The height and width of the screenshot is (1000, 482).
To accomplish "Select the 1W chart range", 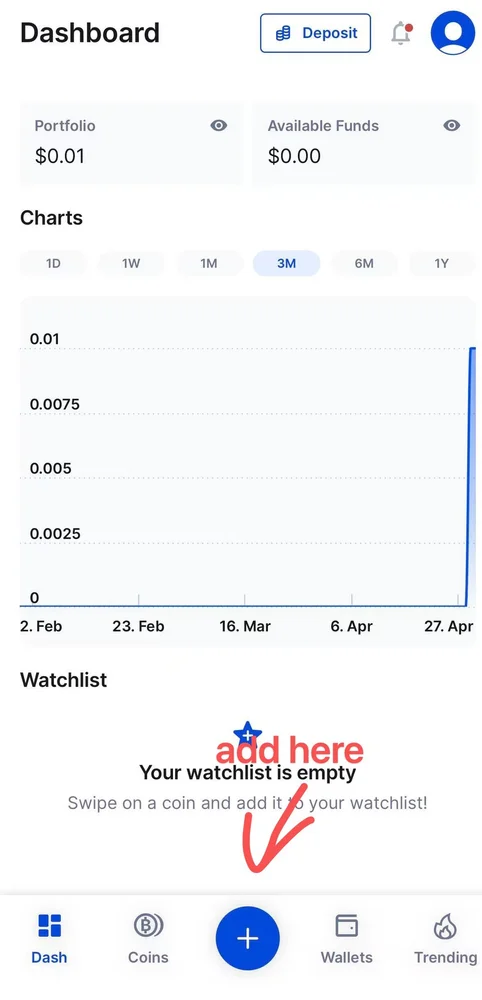I will click(x=131, y=263).
